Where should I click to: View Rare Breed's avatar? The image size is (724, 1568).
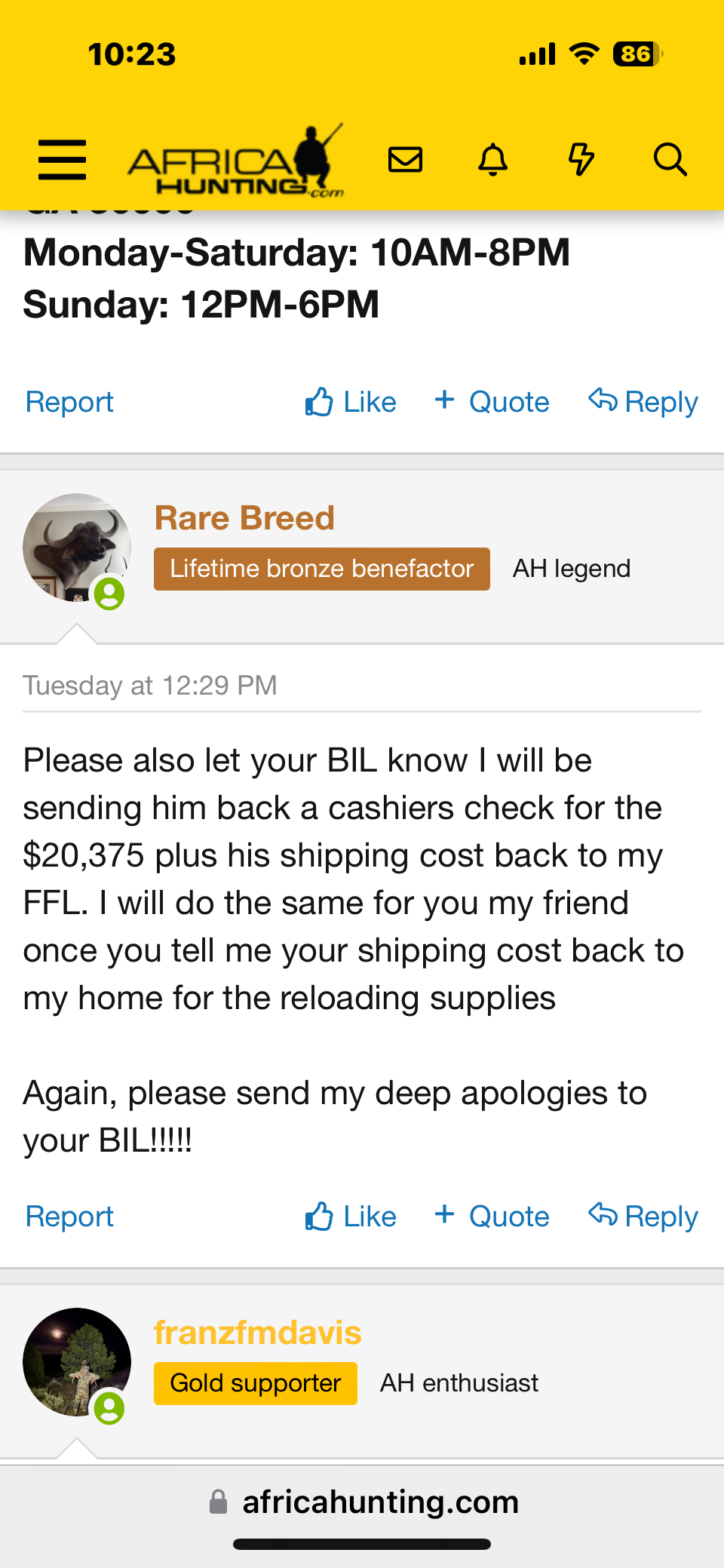76,548
